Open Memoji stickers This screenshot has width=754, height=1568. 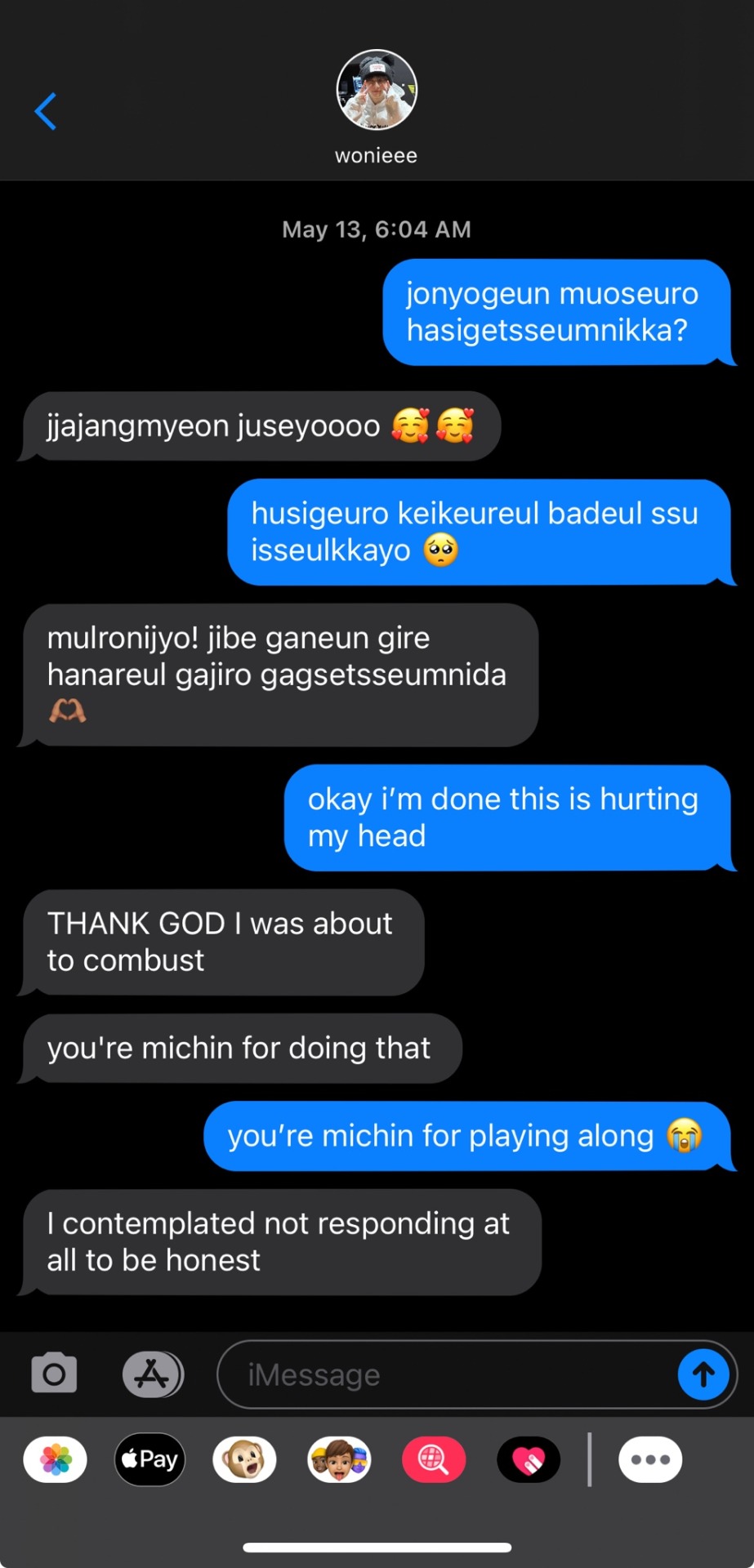coord(339,1459)
